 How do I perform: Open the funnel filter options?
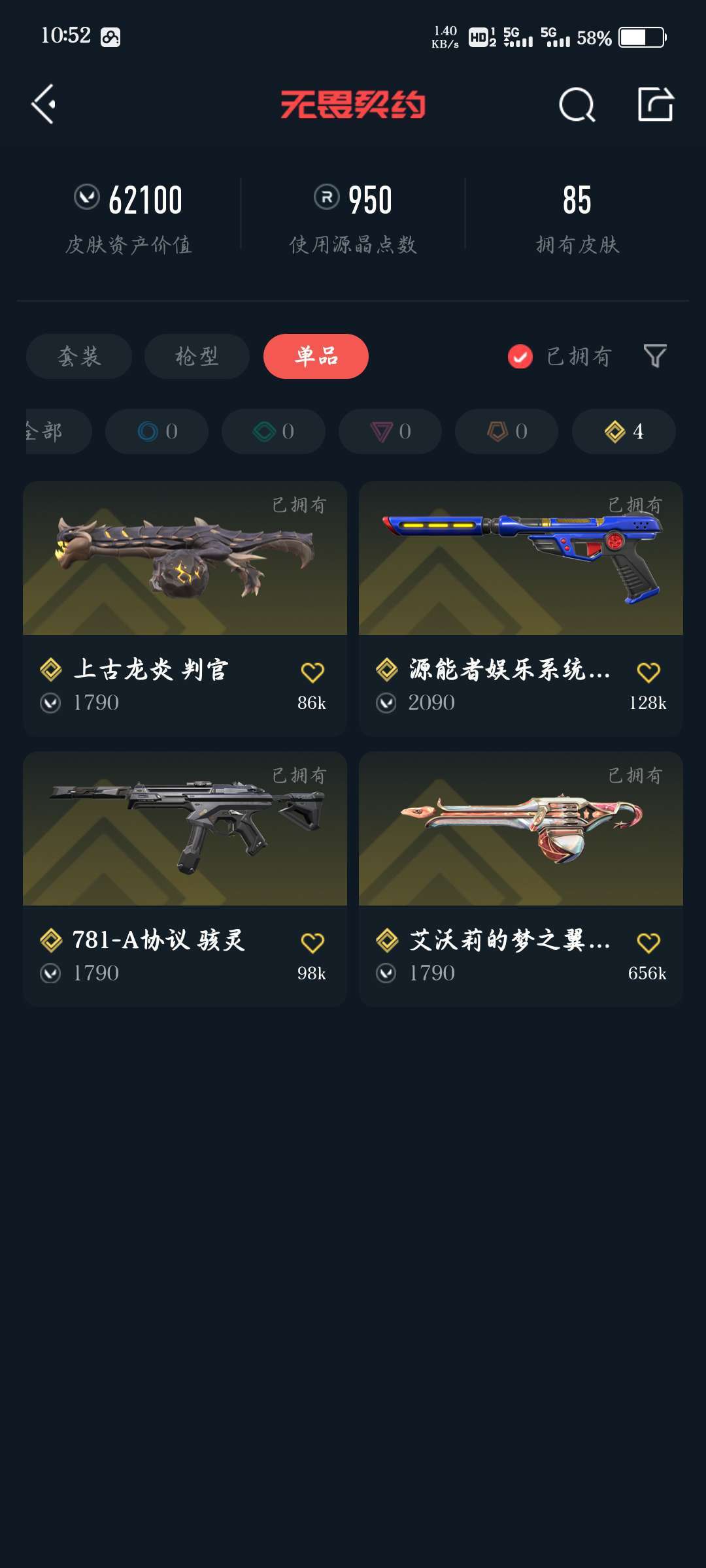(655, 356)
